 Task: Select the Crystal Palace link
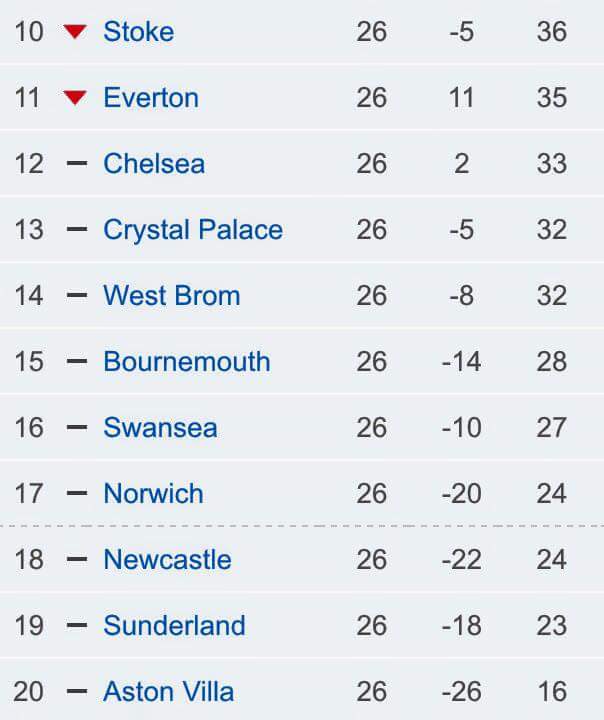click(x=193, y=229)
